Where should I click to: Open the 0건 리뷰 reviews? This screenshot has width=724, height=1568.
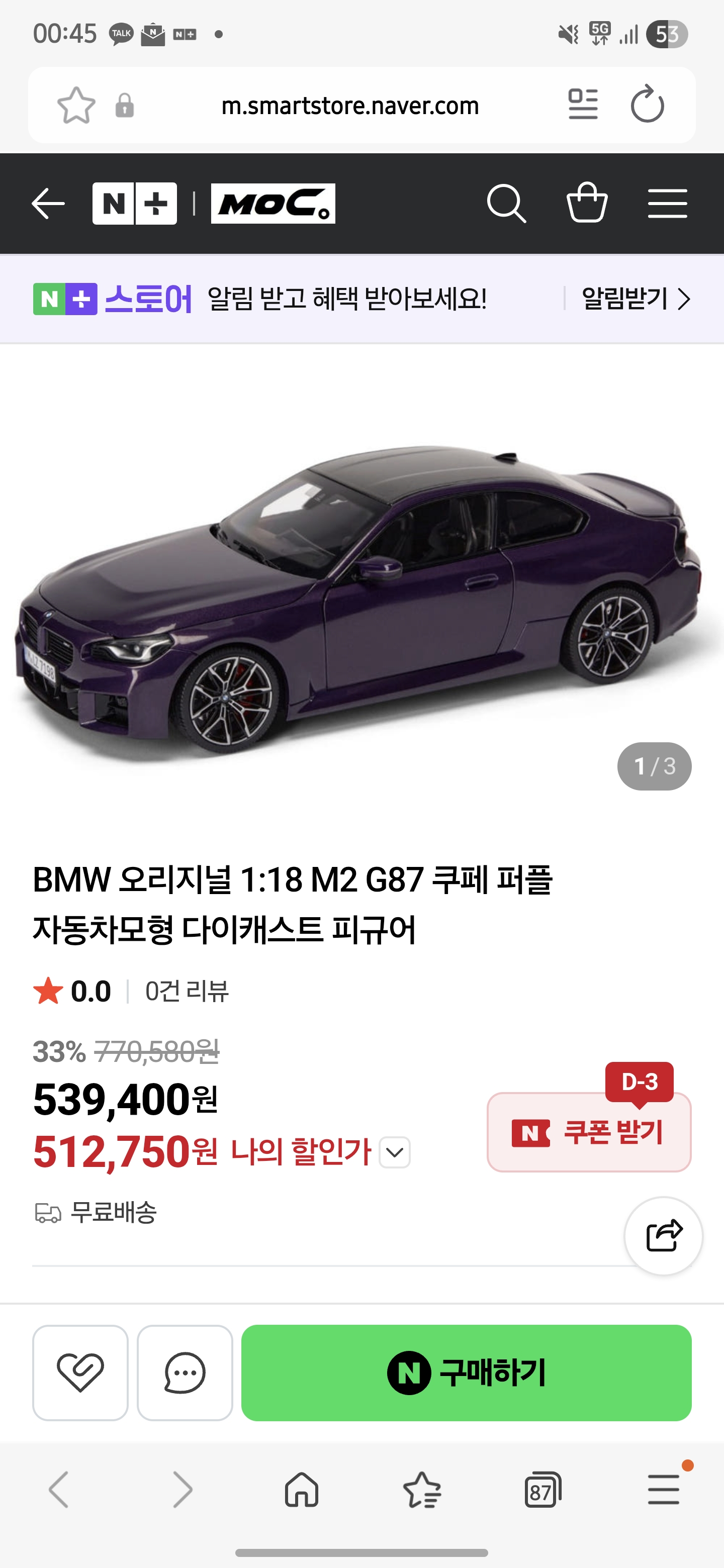187,992
